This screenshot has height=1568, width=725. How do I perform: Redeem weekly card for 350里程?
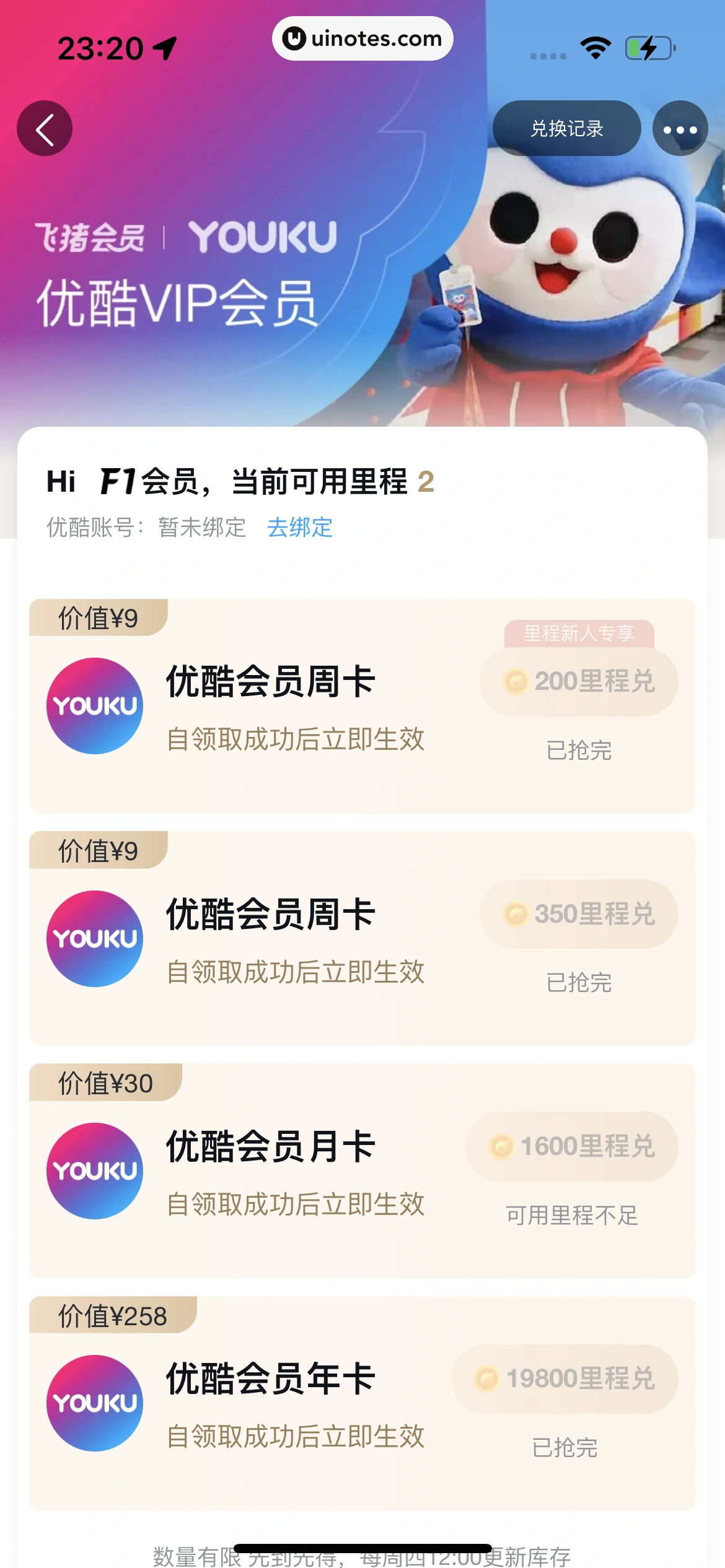pyautogui.click(x=579, y=914)
